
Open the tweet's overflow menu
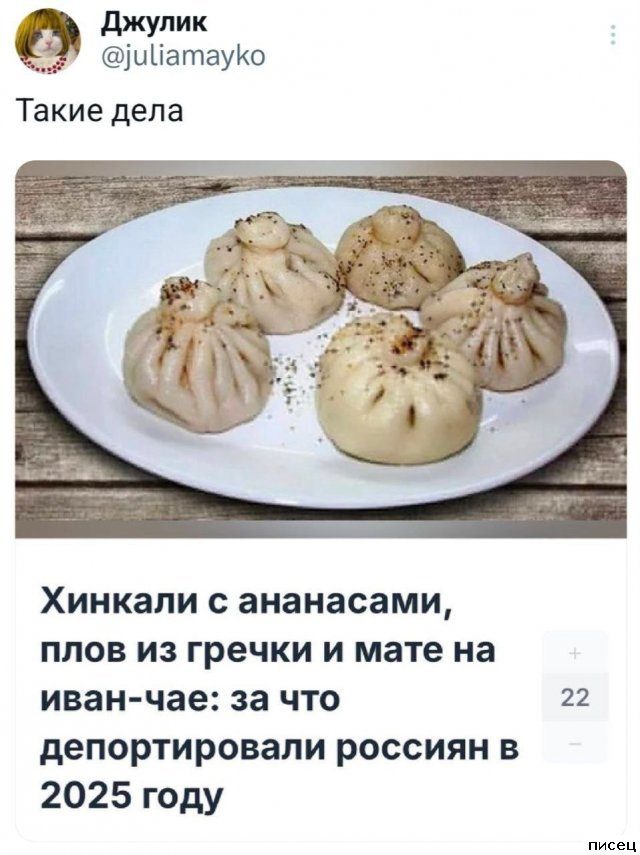tap(612, 36)
